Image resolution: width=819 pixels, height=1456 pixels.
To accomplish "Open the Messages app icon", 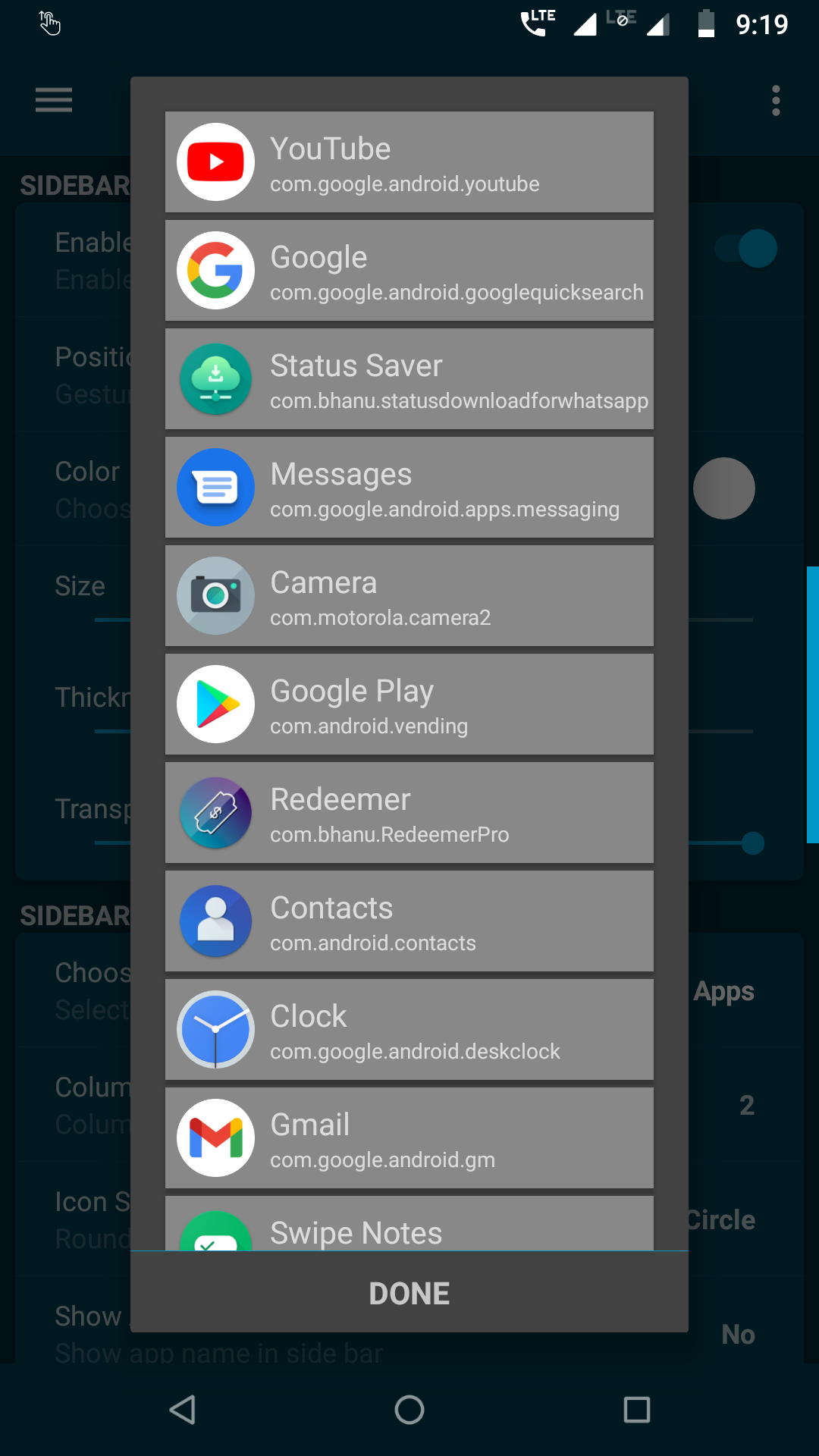I will coord(215,487).
